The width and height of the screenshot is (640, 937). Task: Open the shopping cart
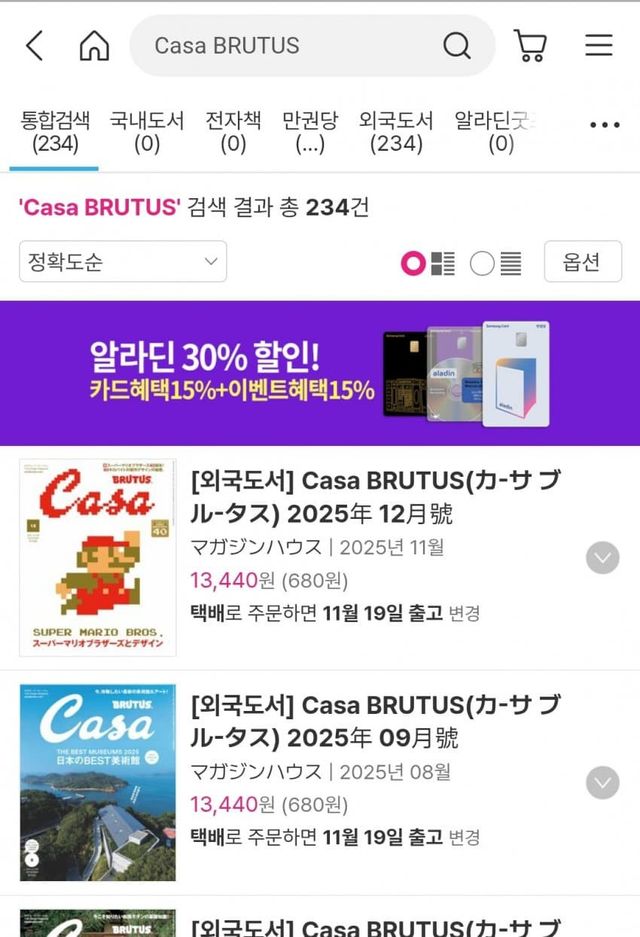point(530,46)
